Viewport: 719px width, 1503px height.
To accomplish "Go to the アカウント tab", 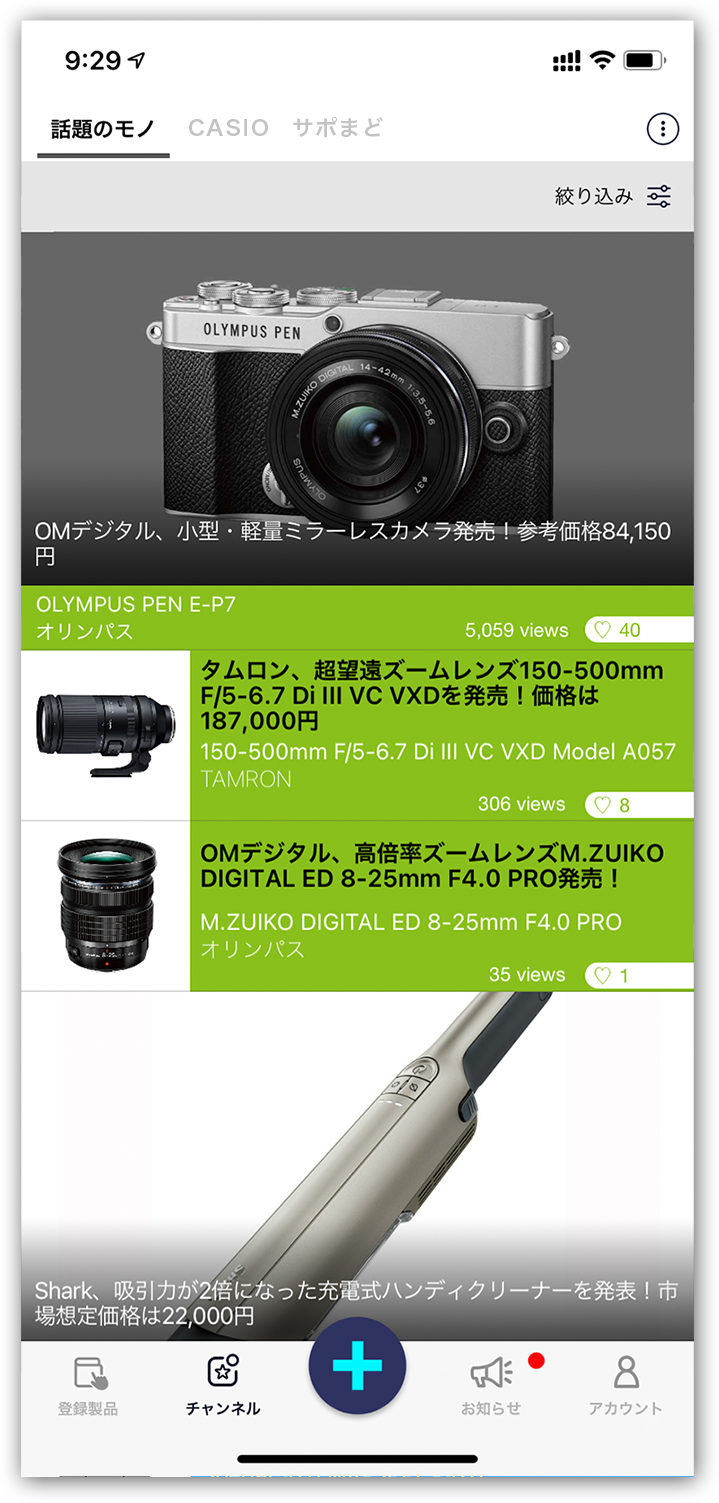I will [x=626, y=1386].
